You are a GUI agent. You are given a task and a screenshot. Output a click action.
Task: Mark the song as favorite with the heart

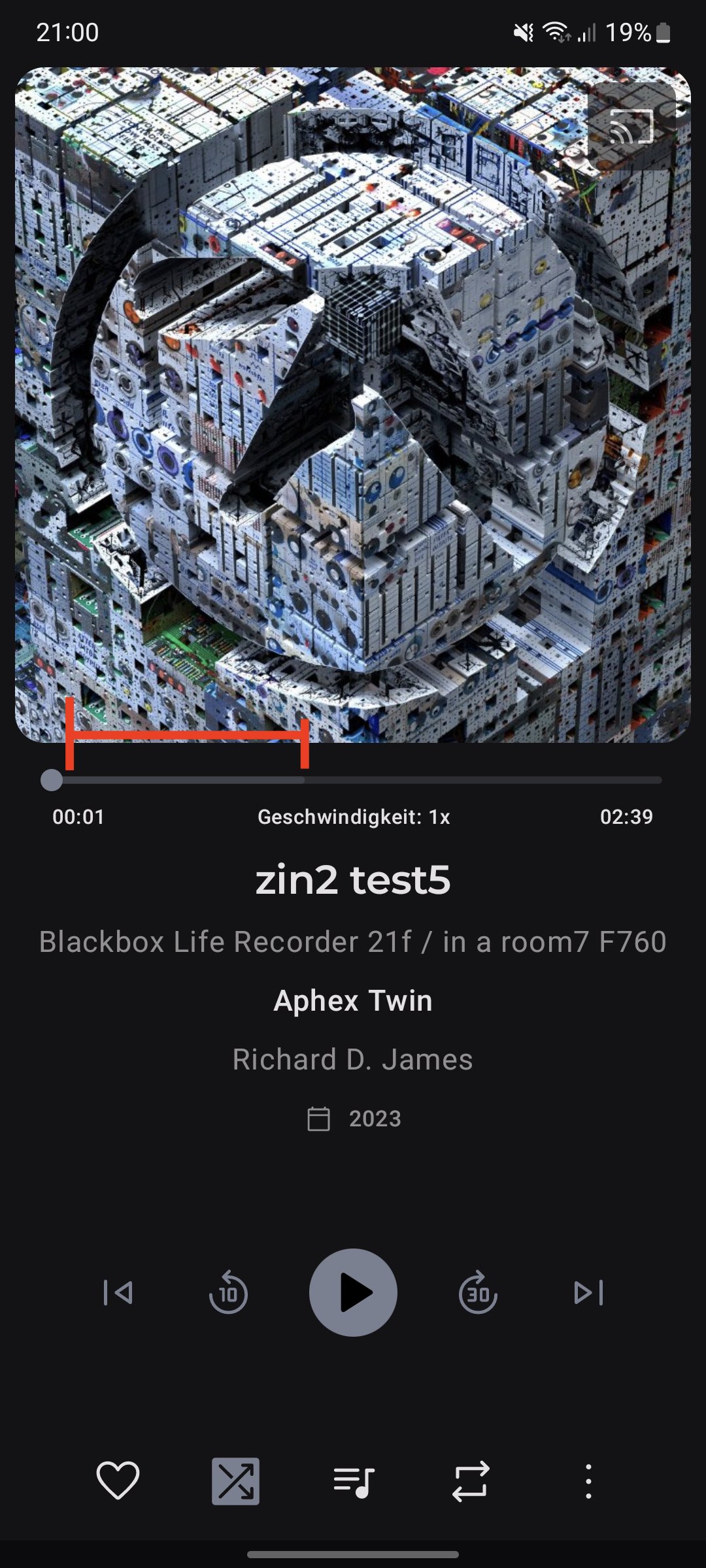tap(118, 1480)
